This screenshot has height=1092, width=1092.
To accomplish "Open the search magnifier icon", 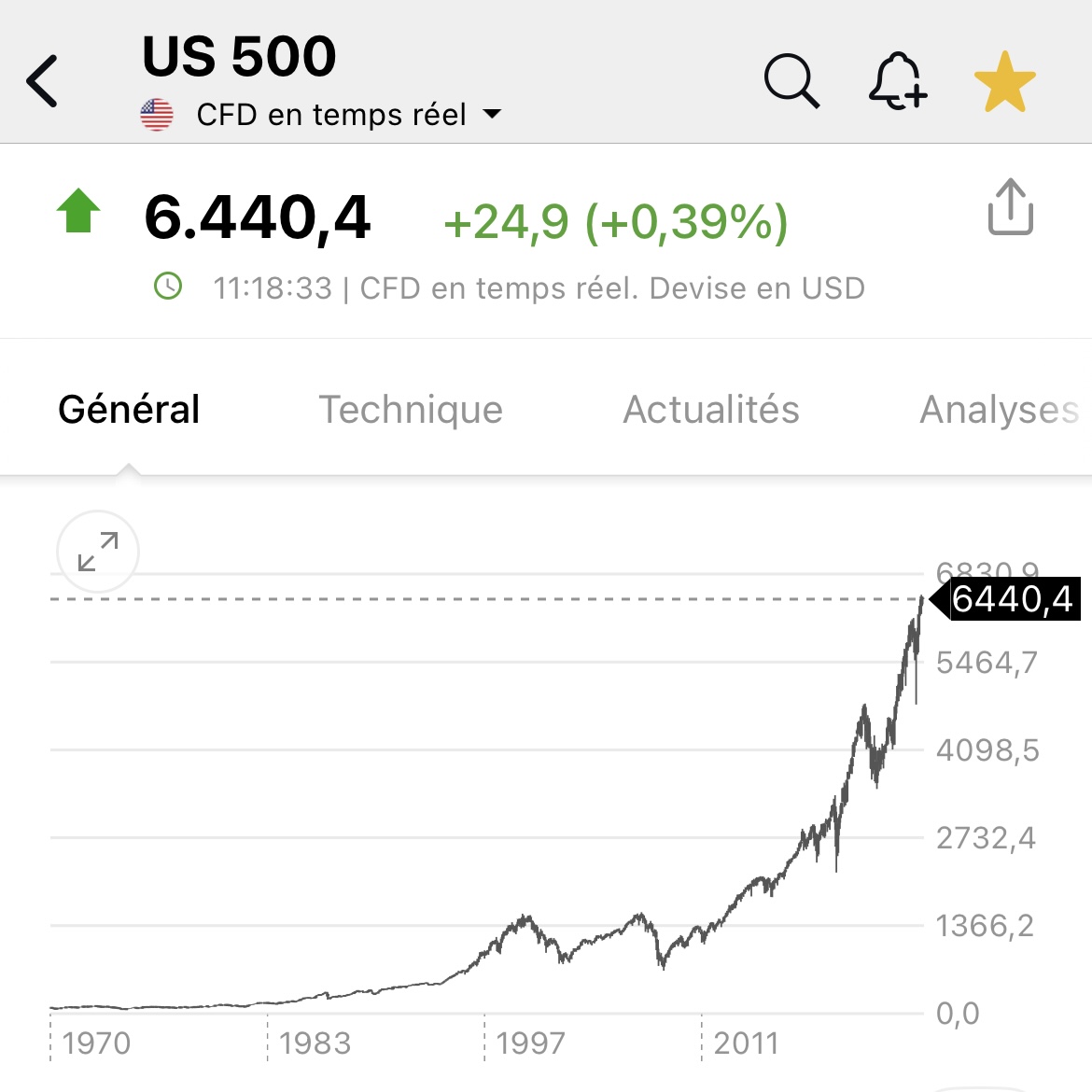I will coord(791,81).
